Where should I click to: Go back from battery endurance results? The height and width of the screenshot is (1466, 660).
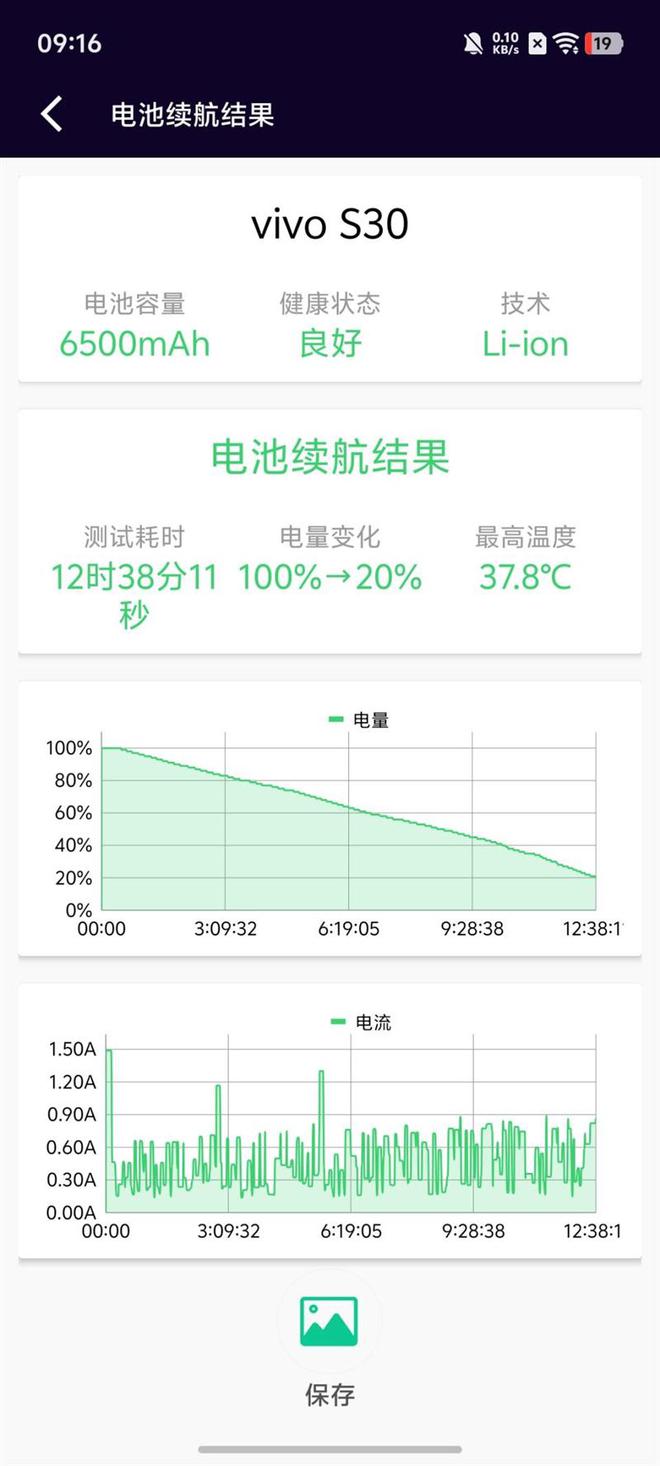pyautogui.click(x=51, y=114)
